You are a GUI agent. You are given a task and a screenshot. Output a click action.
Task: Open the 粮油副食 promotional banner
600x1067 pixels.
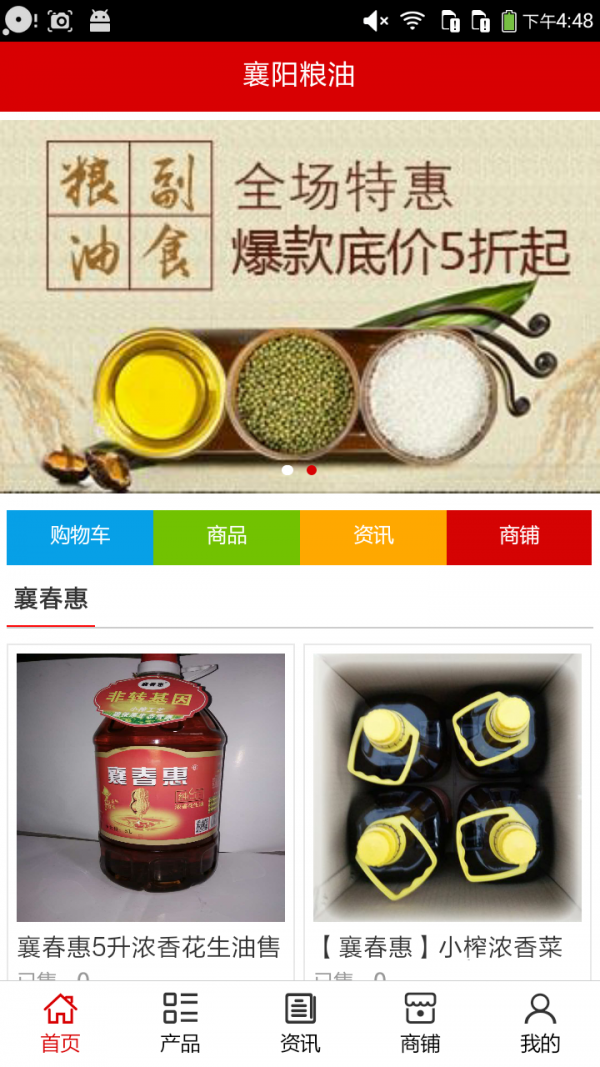tap(300, 300)
